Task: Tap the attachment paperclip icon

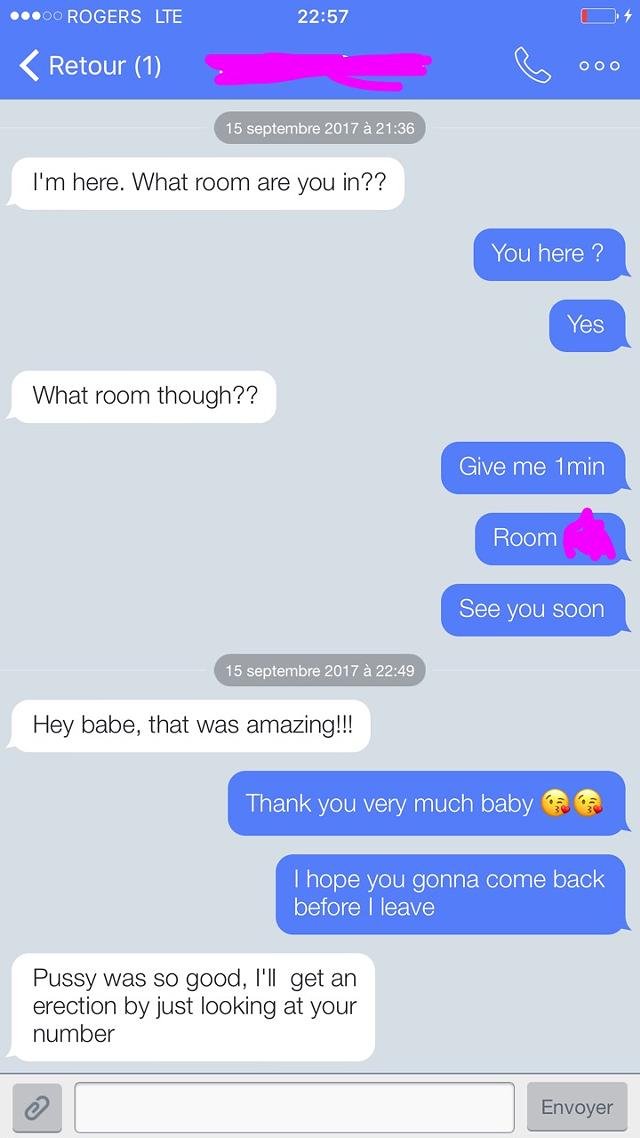Action: click(37, 1108)
